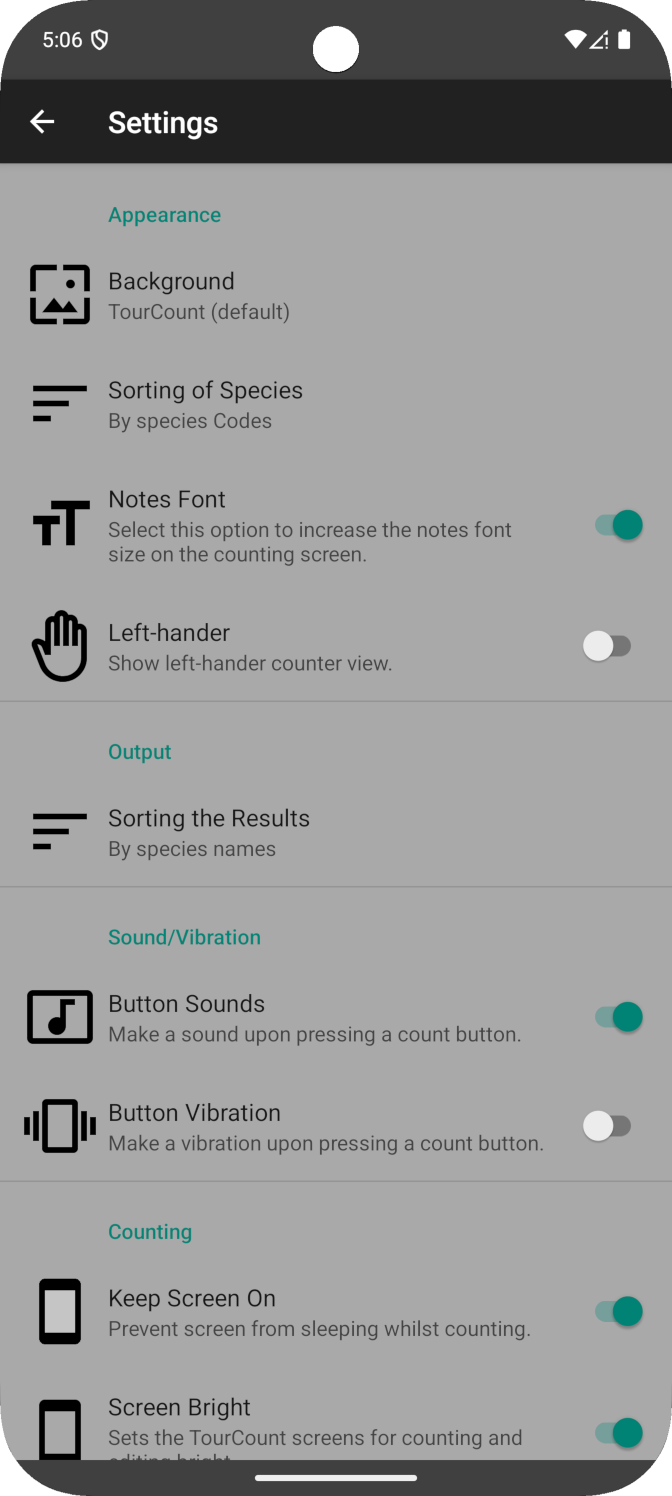Turn off the Notes Font switch
Viewport: 672px width, 1496px height.
point(617,525)
